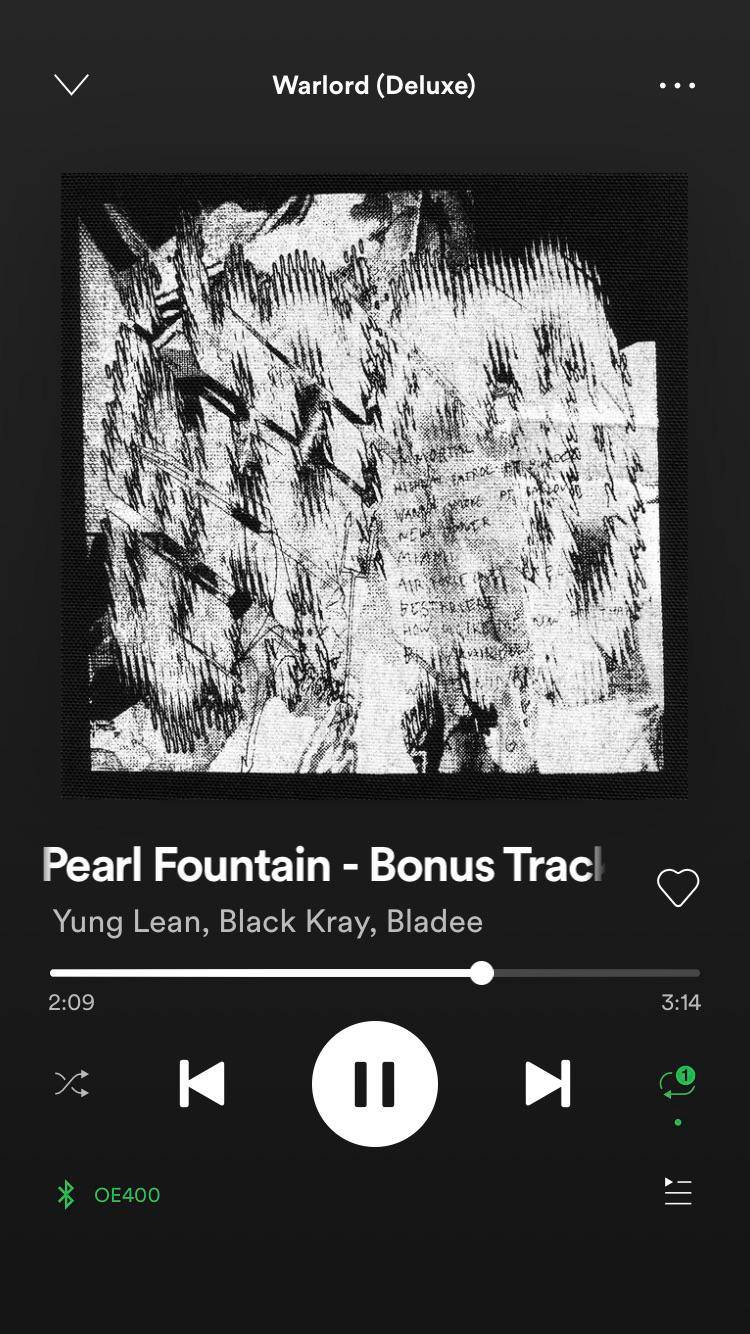Screen dimensions: 750x1334
Task: Like Pearl Fountain with the heart icon
Action: pyautogui.click(x=677, y=887)
